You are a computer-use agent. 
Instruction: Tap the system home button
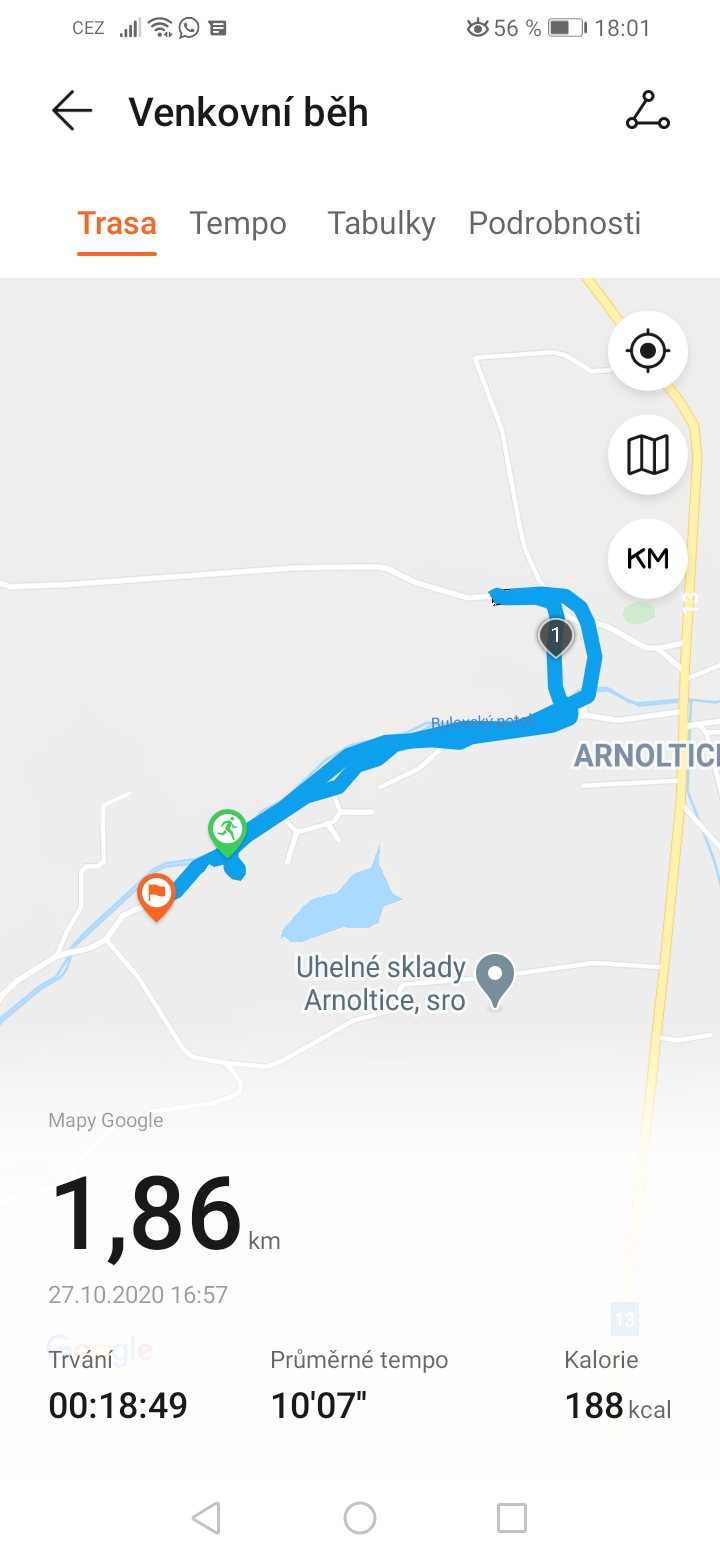click(x=360, y=1518)
